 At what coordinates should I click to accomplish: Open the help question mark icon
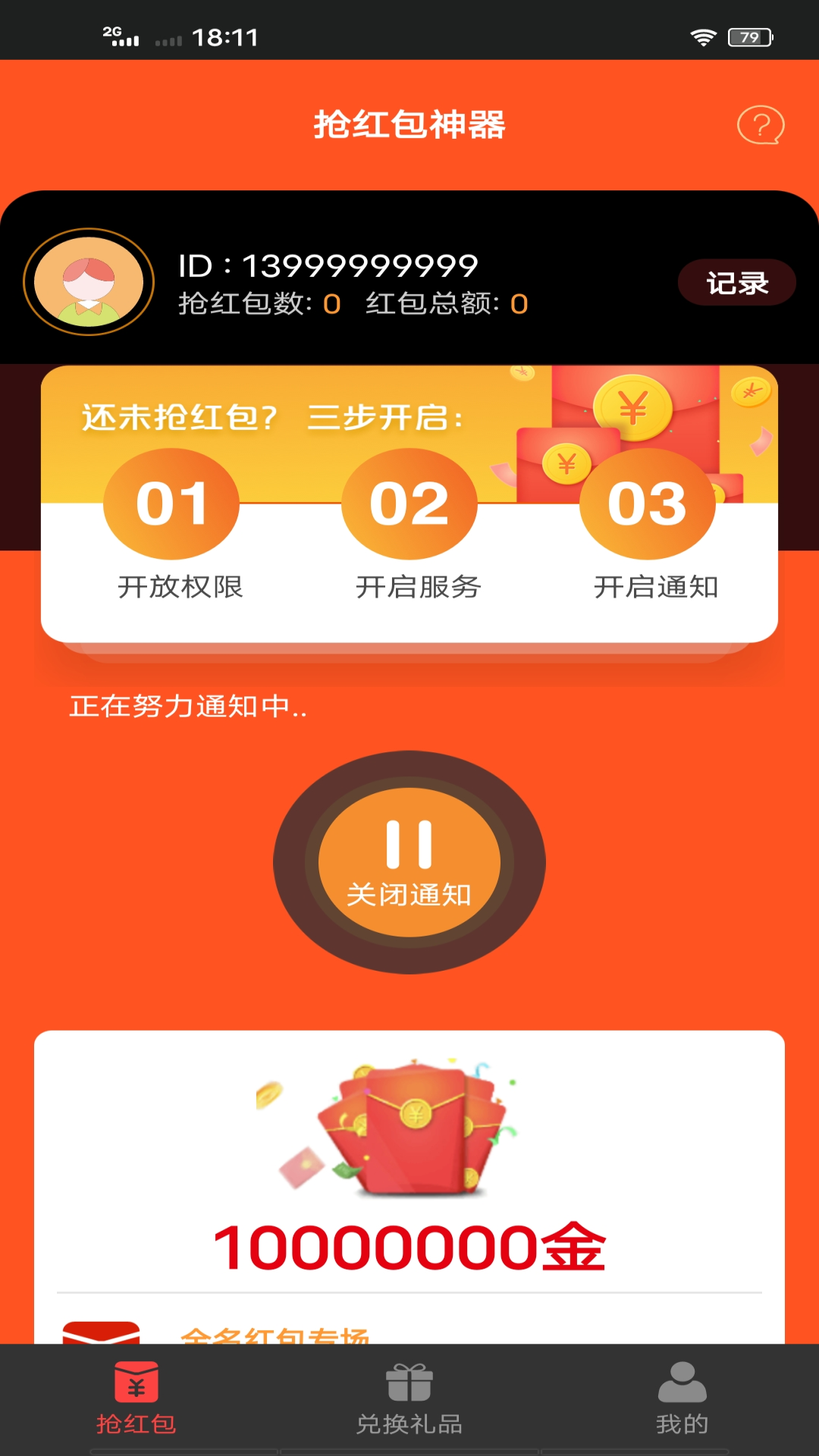coord(761,125)
